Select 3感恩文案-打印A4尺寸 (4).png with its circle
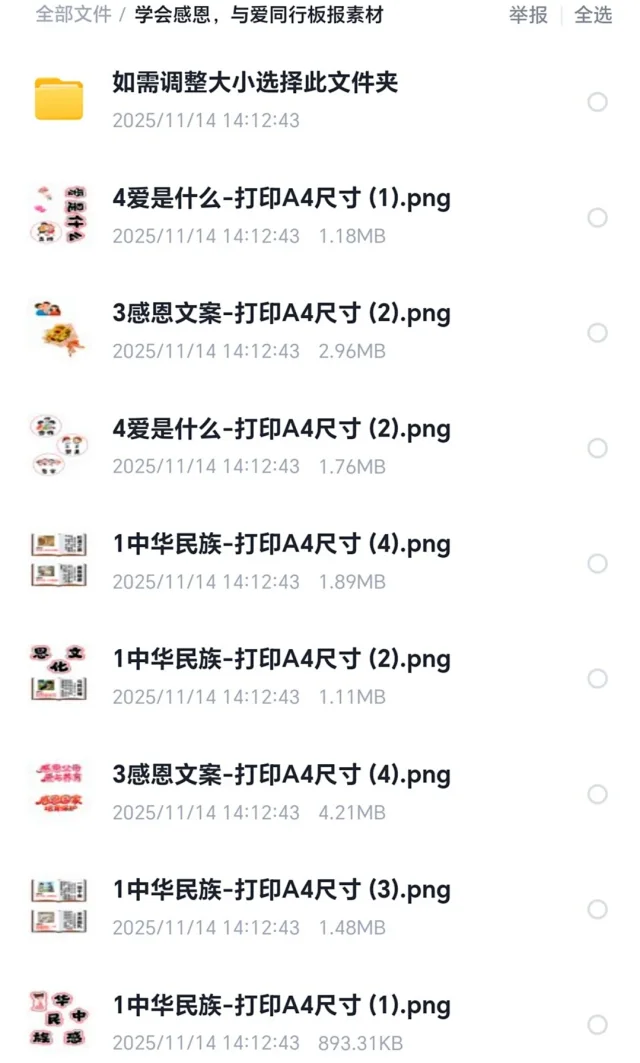Image resolution: width=640 pixels, height=1063 pixels. [598, 794]
